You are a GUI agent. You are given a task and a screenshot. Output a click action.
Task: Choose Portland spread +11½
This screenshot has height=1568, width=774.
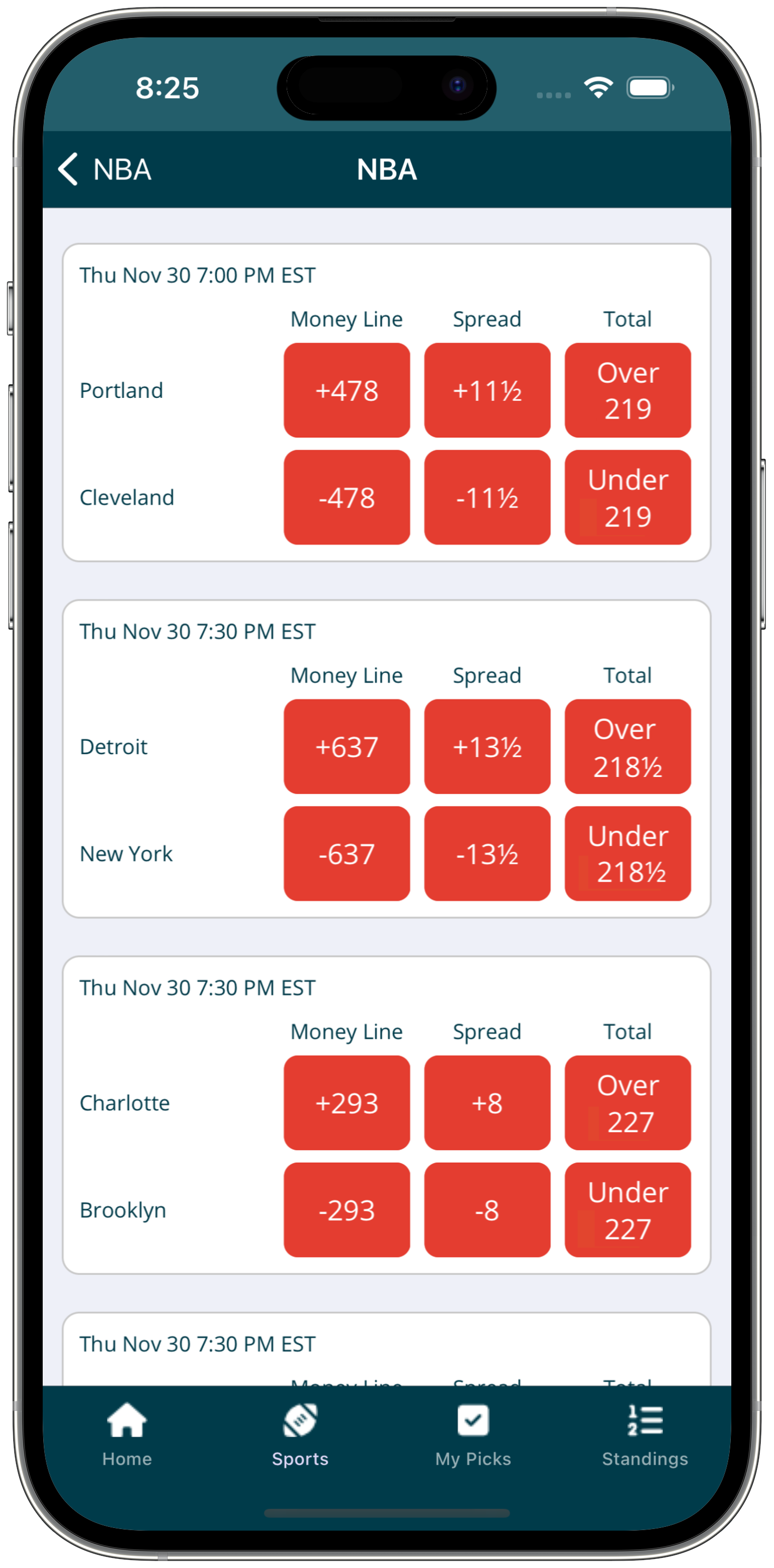tap(487, 390)
